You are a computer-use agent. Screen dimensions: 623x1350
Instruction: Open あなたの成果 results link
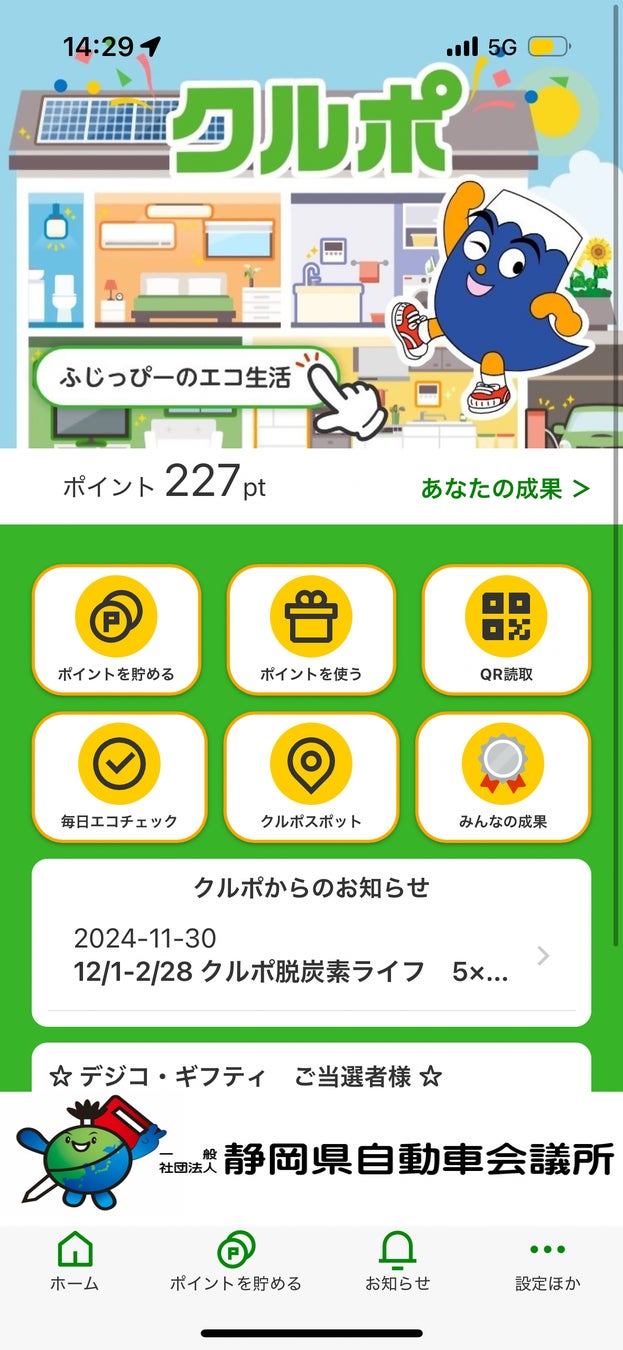(x=505, y=488)
